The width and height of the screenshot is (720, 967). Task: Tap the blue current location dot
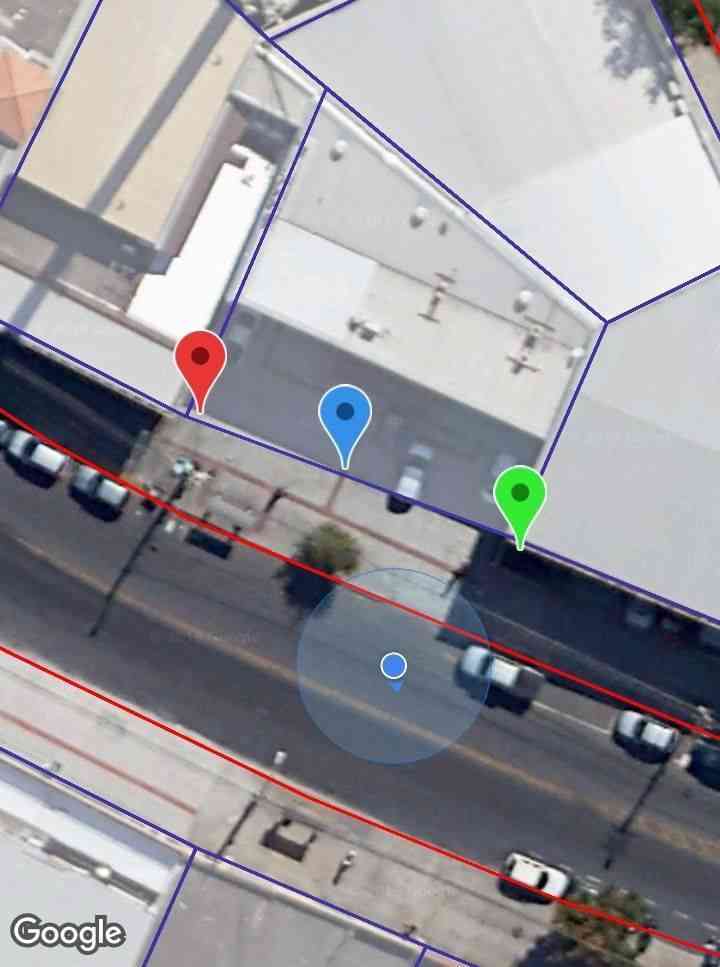[394, 665]
